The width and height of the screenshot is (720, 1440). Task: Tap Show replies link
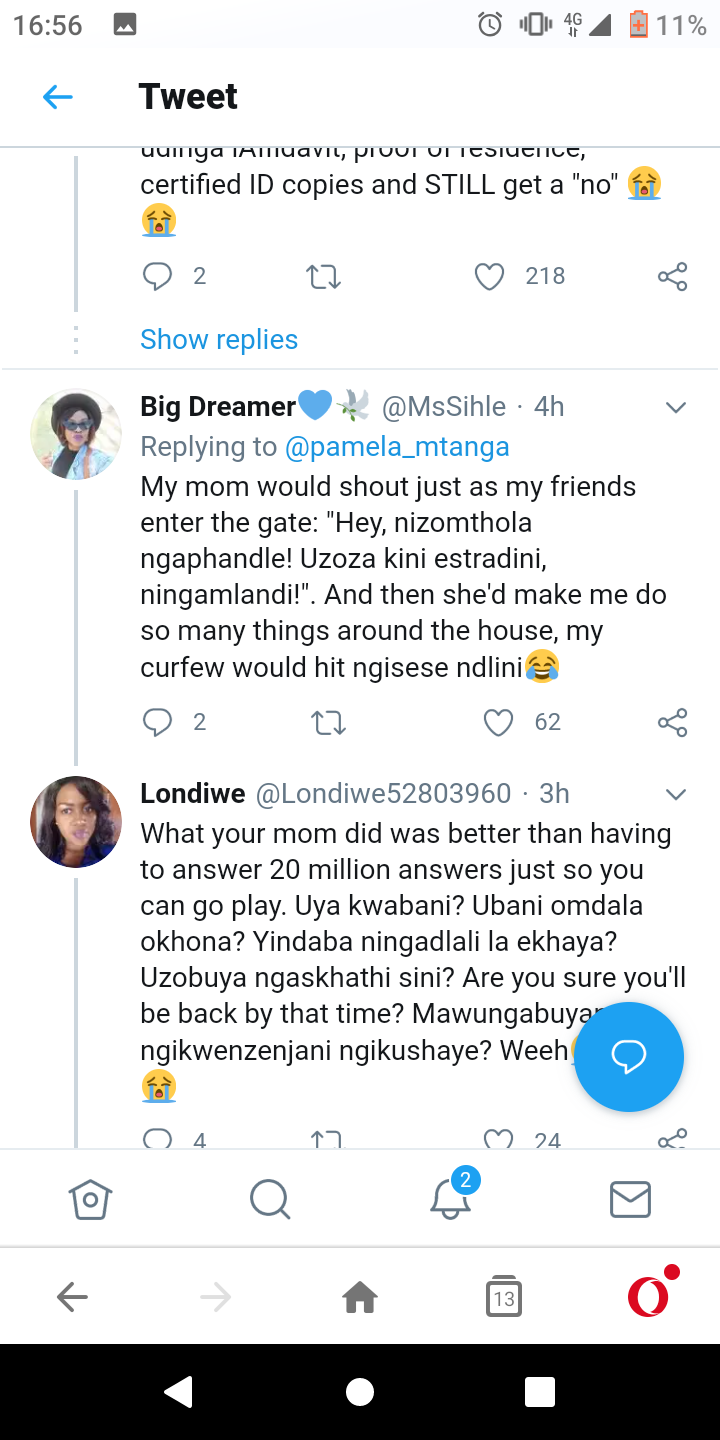pos(219,339)
